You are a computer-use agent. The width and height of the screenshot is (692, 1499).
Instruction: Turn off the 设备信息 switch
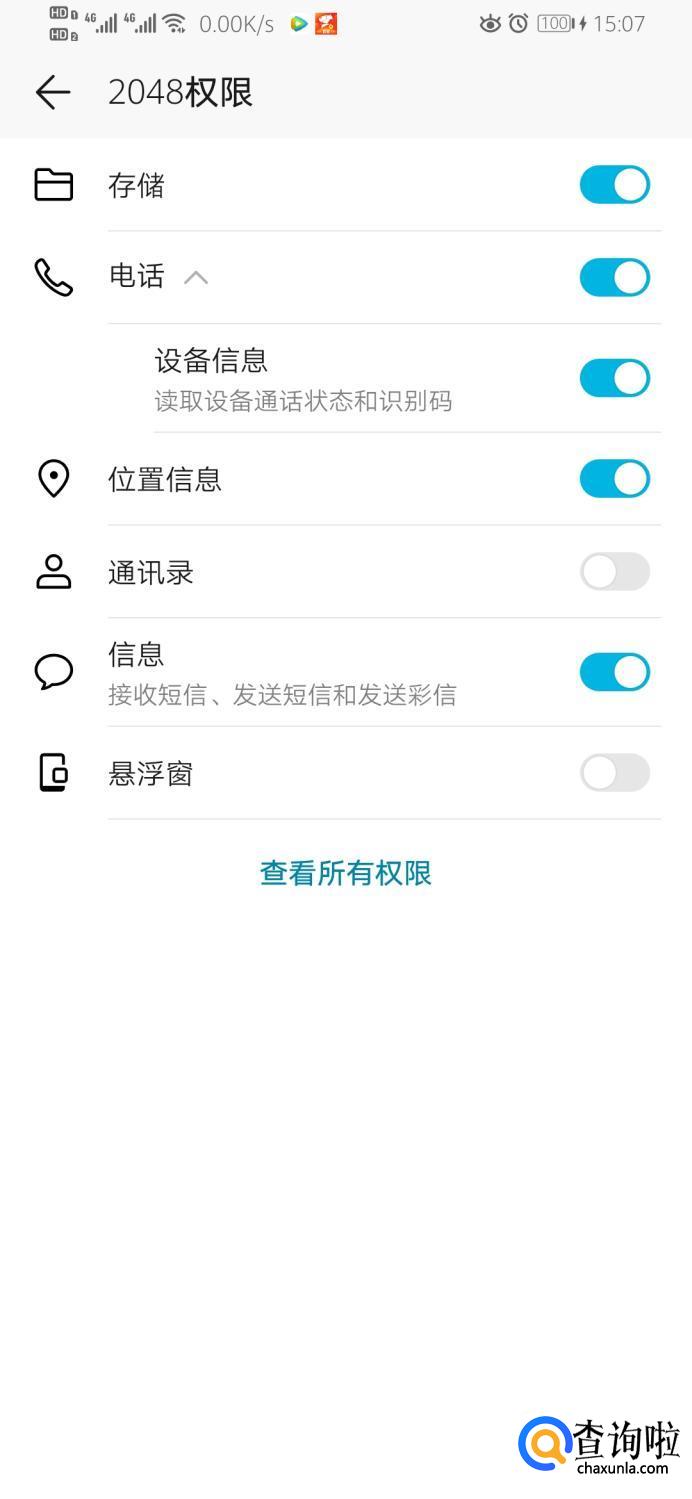pos(614,378)
